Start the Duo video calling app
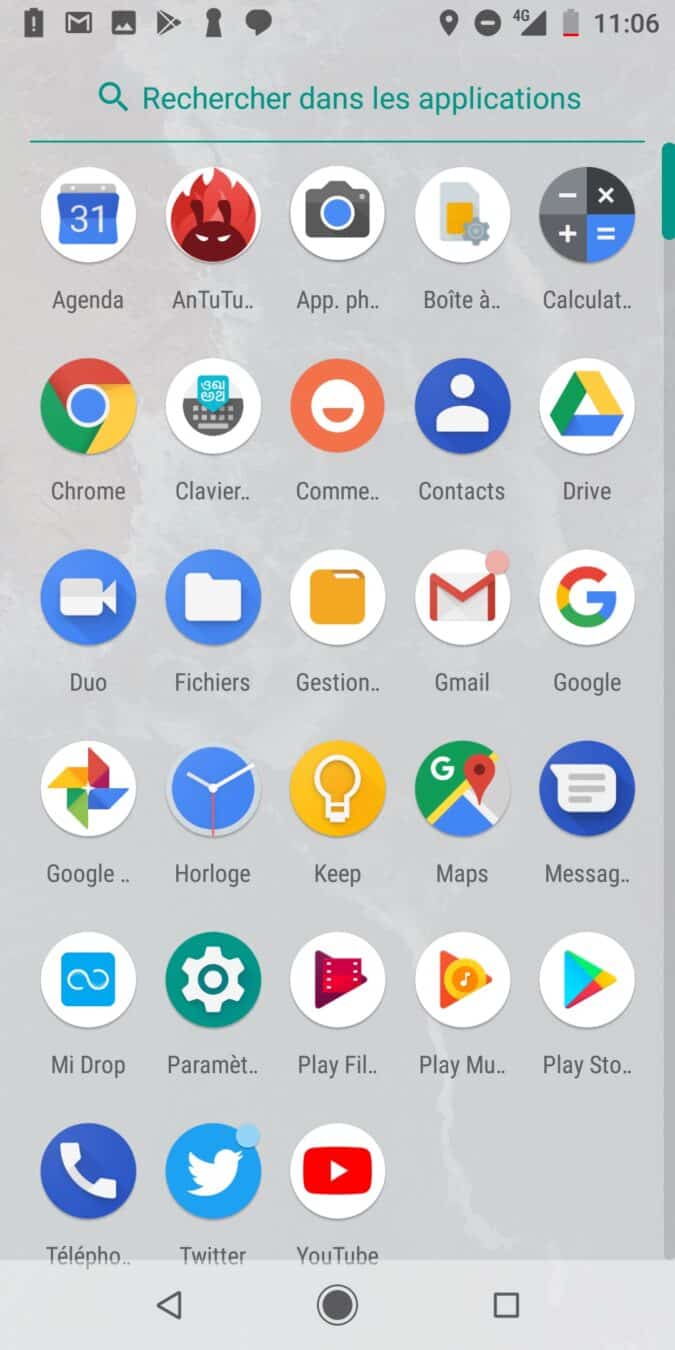 coord(88,597)
